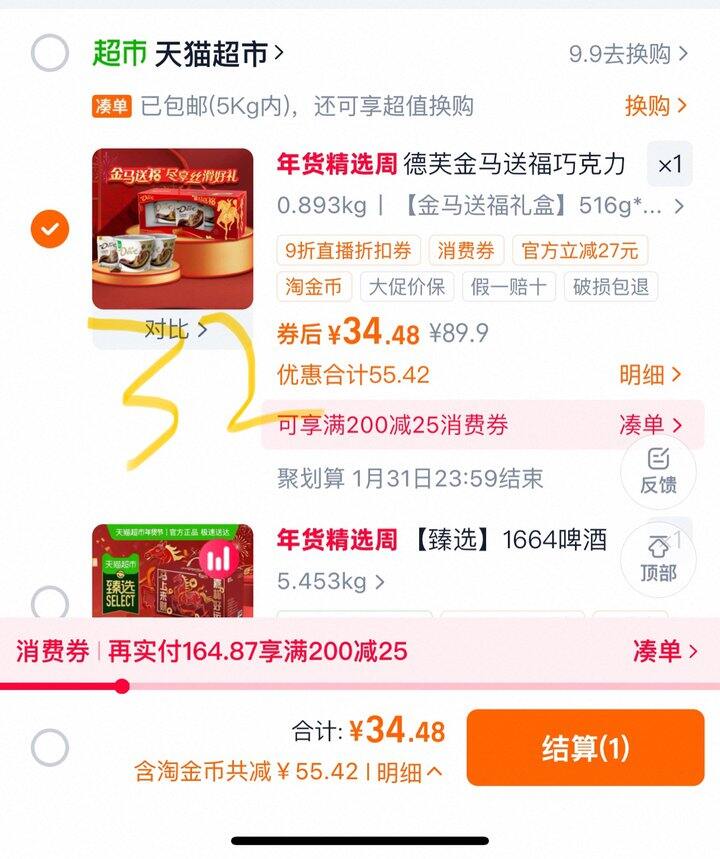This screenshot has width=720, height=859.
Task: Open the 德芙 chocolate product image
Action: (172, 228)
